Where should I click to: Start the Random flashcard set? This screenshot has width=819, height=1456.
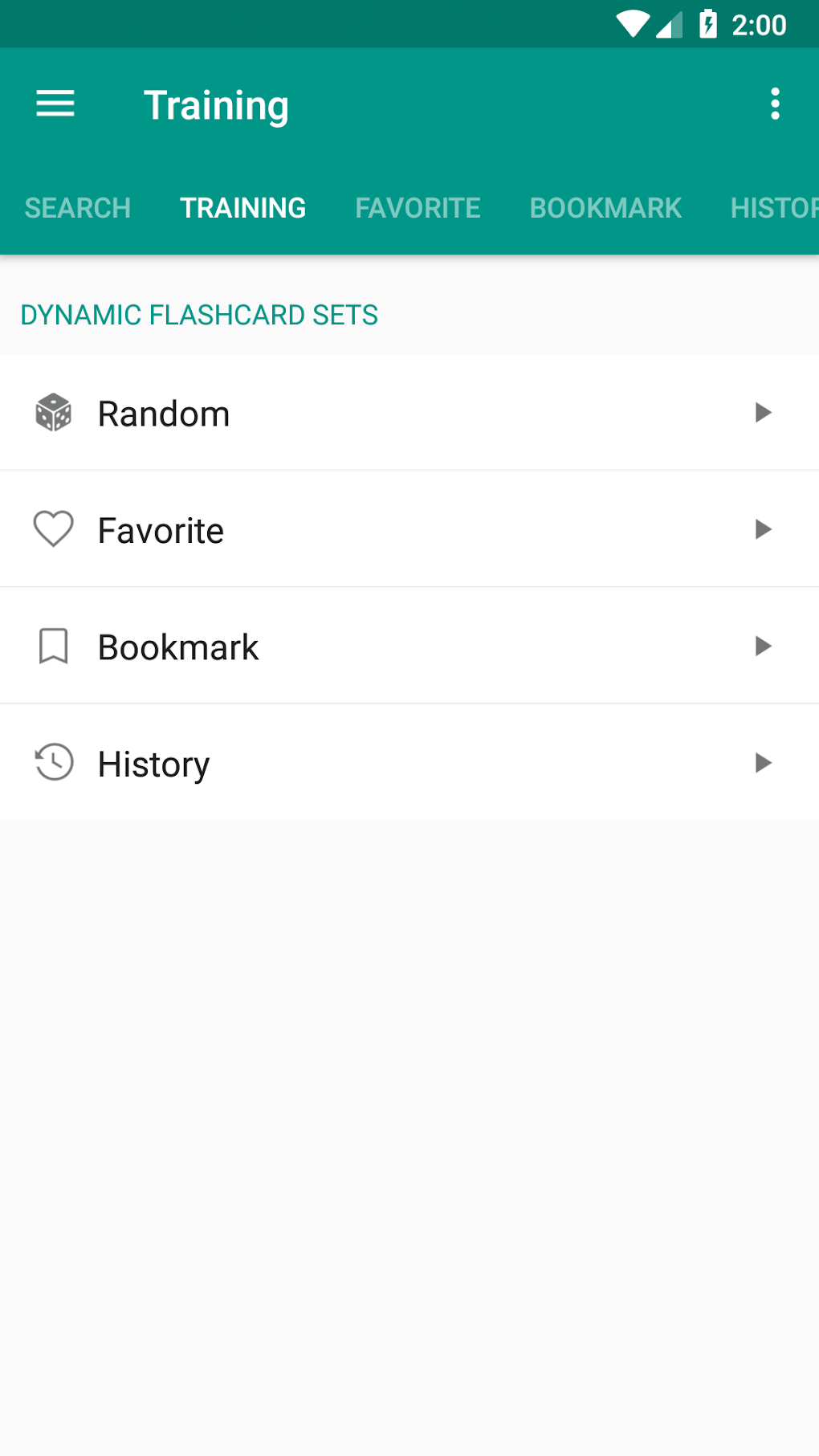pos(409,413)
